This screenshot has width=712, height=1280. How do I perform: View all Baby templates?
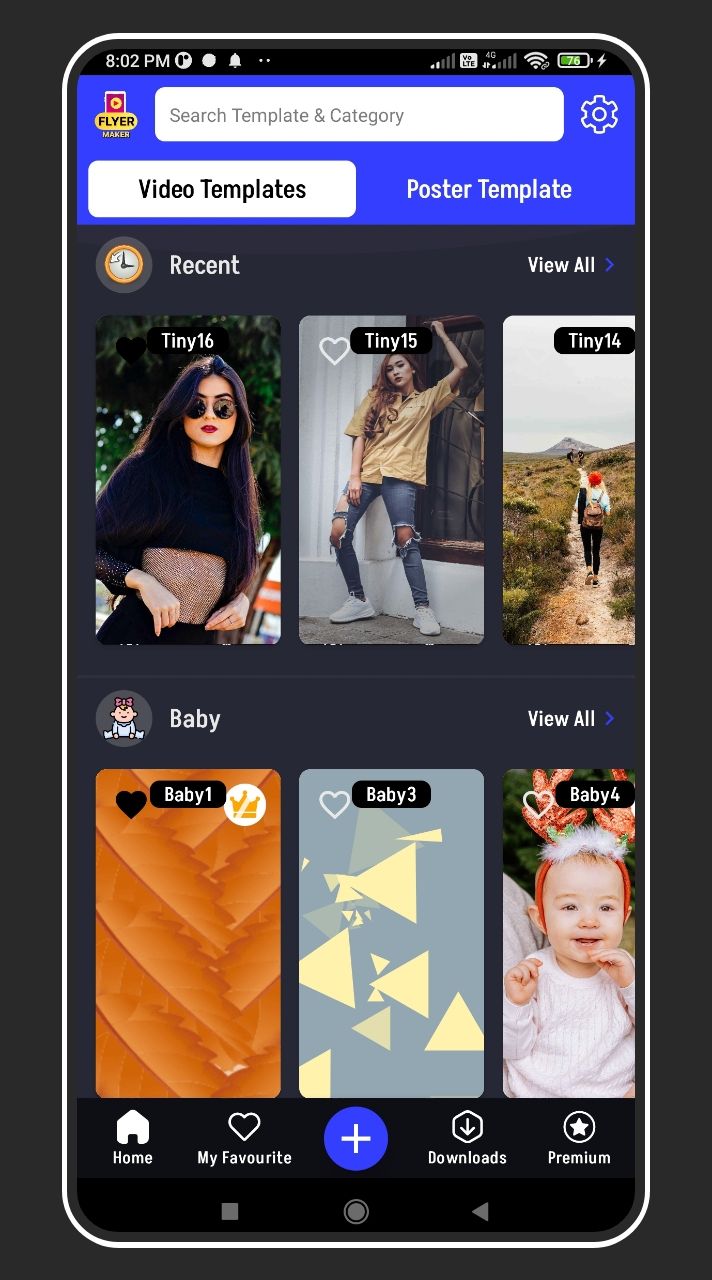click(x=571, y=719)
